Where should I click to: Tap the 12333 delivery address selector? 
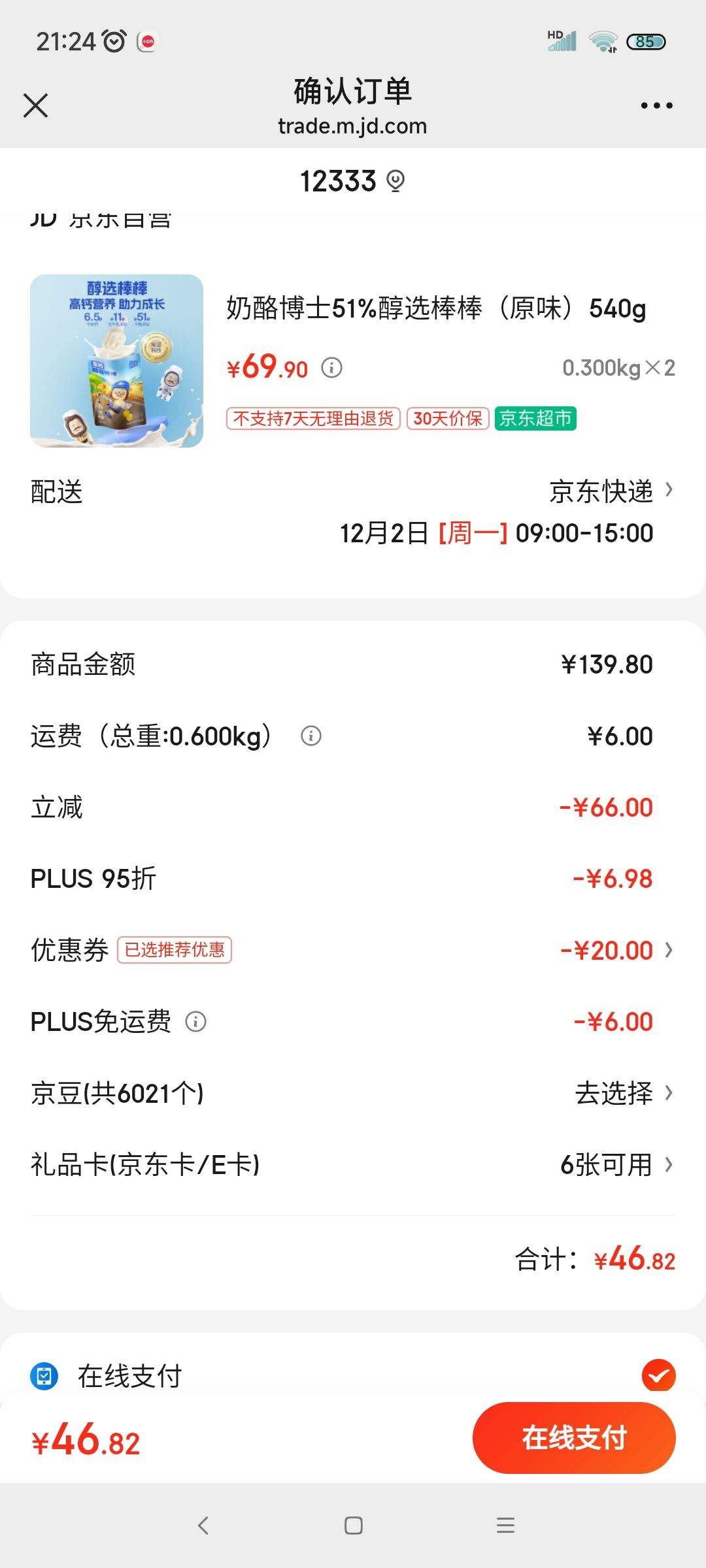click(x=352, y=181)
